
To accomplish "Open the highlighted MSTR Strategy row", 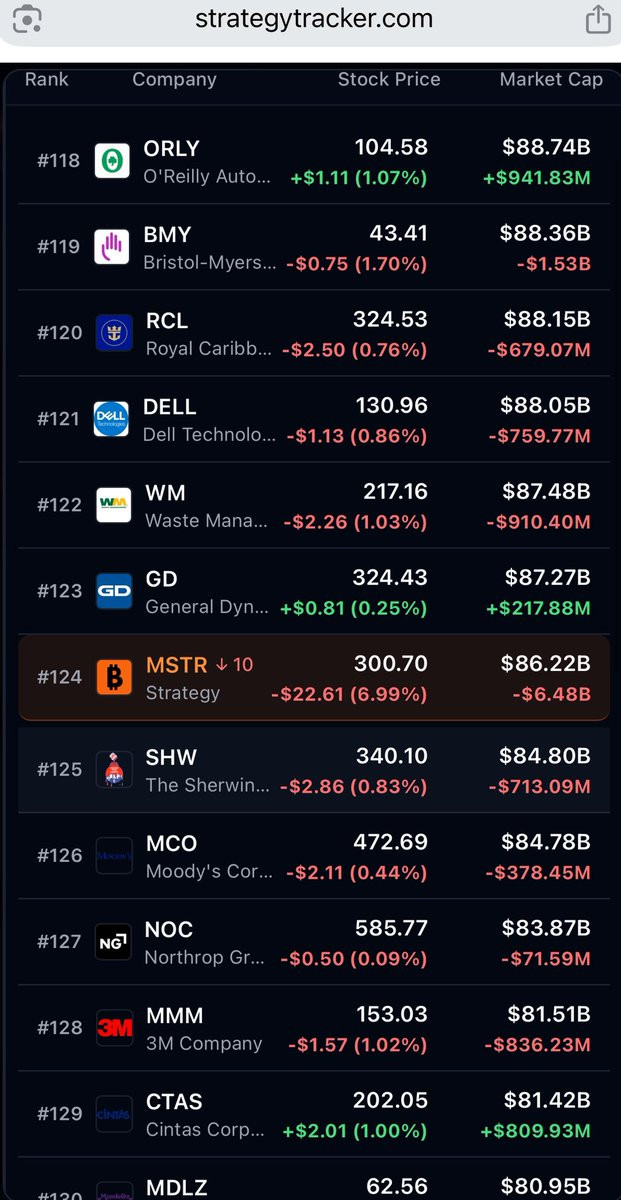I will coord(314,678).
